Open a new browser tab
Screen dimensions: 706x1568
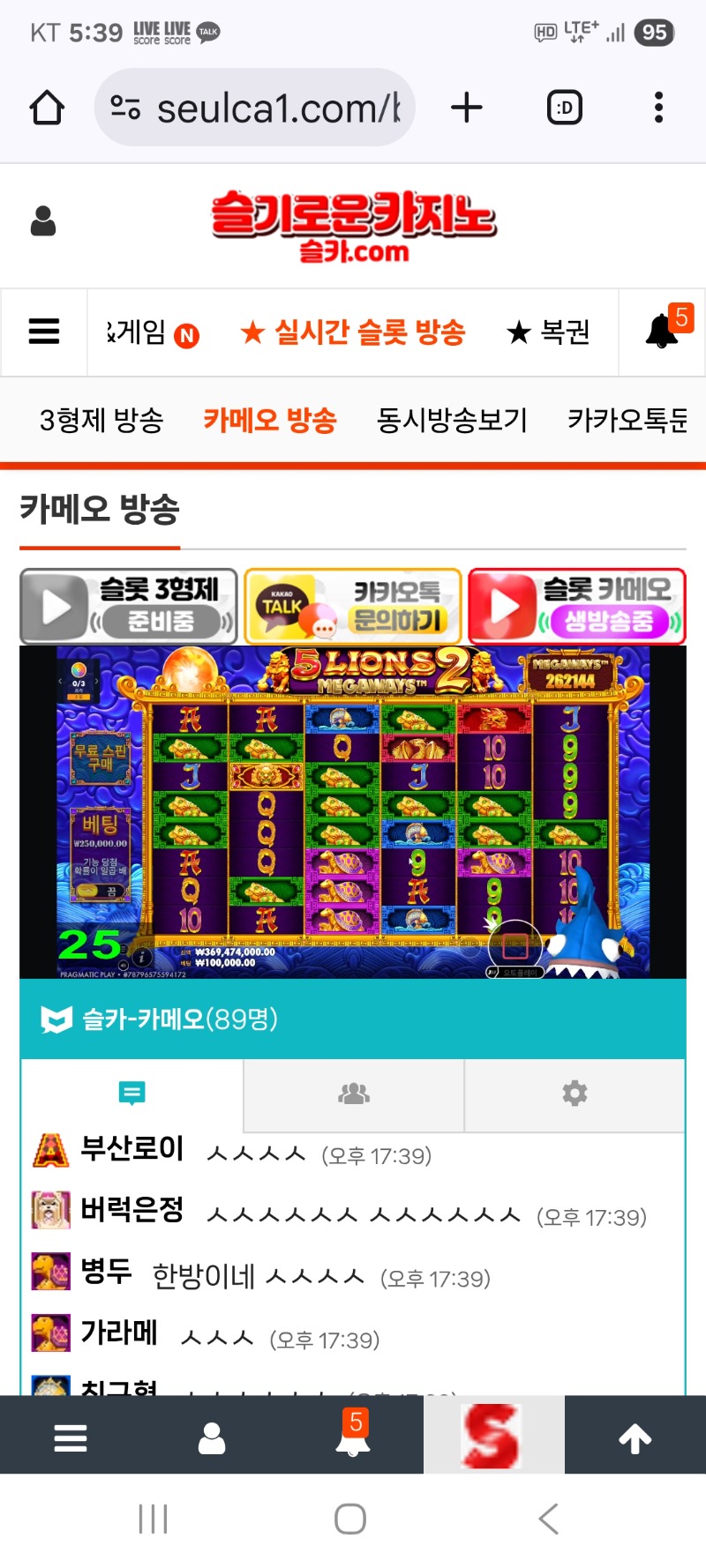click(x=467, y=108)
